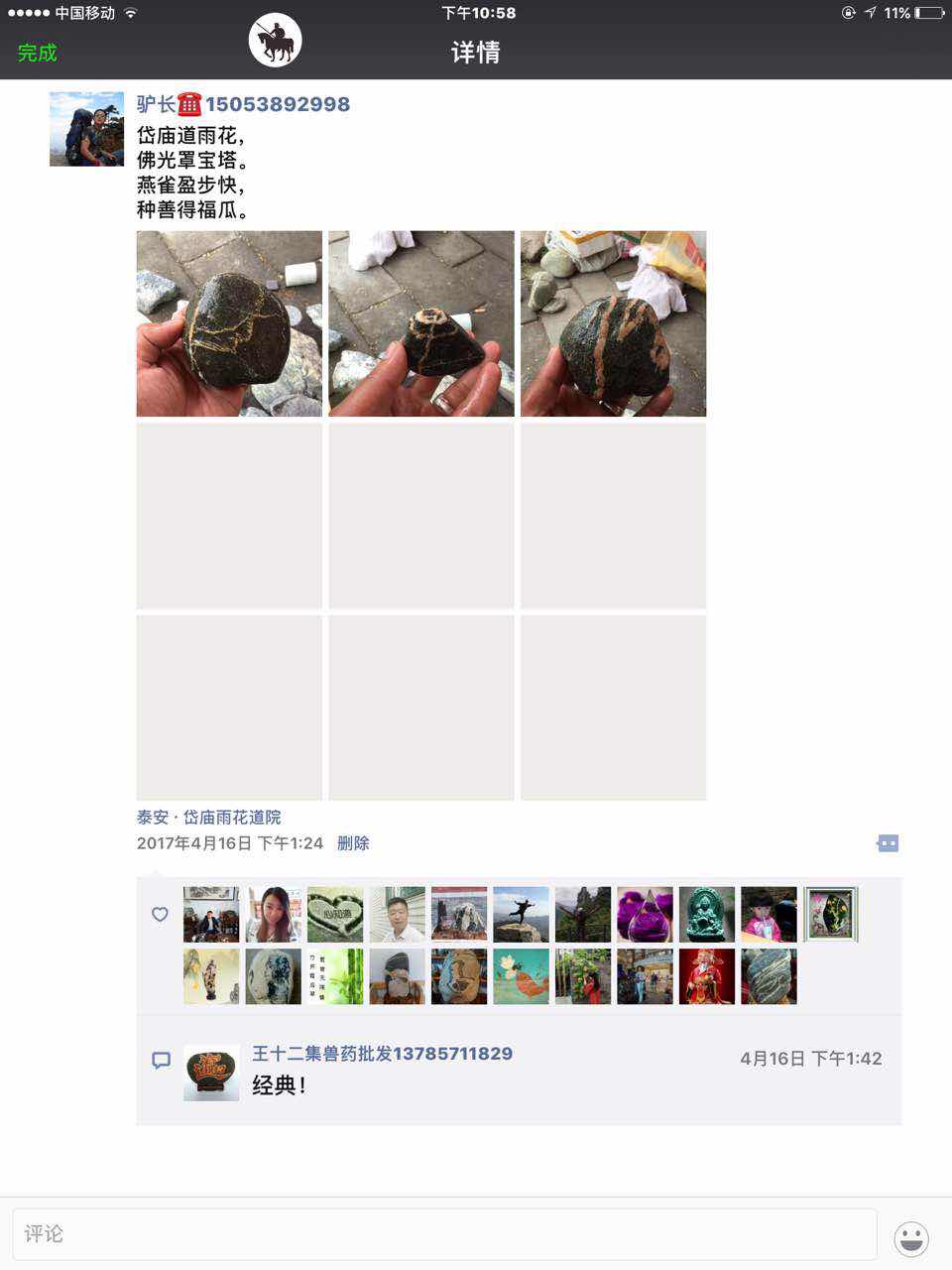Open 王十二集兽药批发's comment avatar

[x=211, y=1073]
